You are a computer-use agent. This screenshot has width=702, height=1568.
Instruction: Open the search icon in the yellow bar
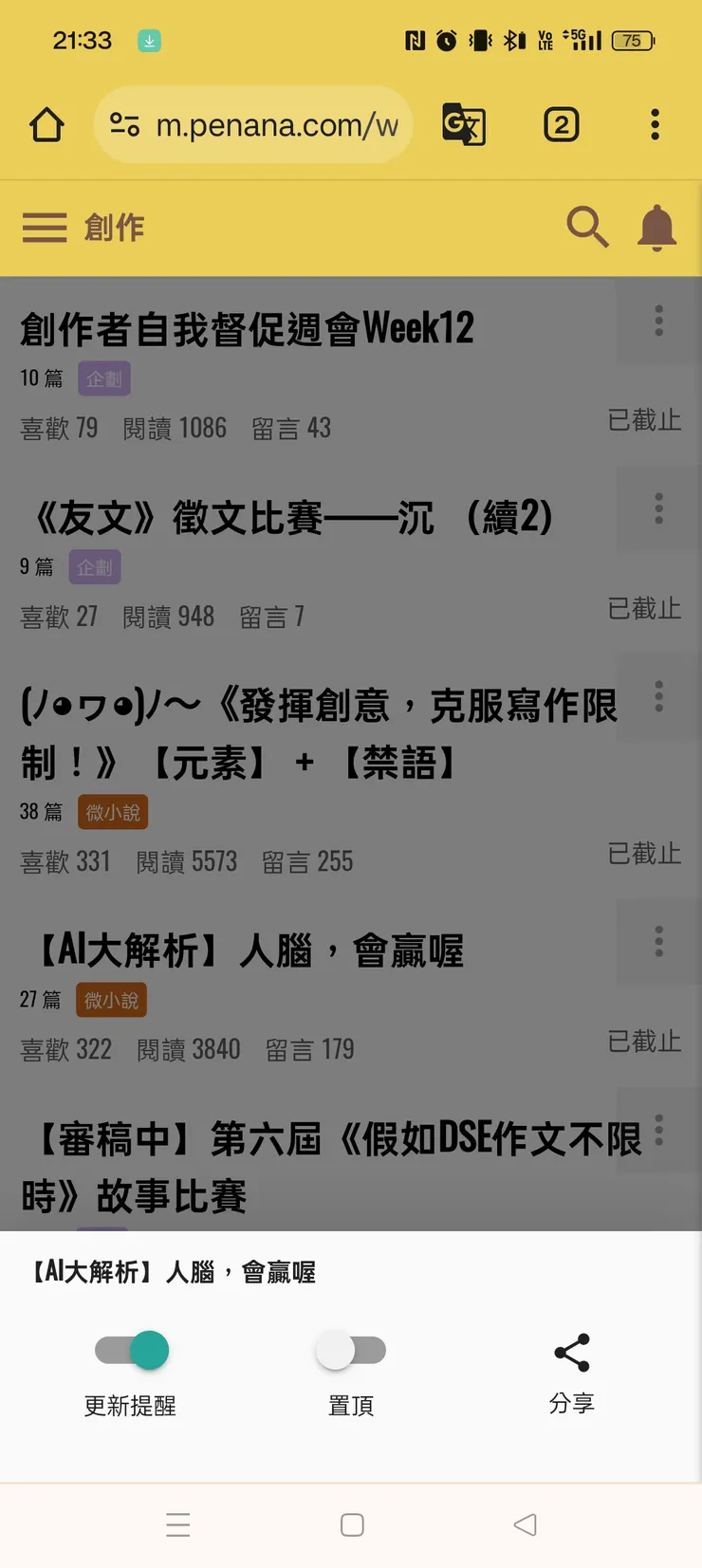coord(587,227)
